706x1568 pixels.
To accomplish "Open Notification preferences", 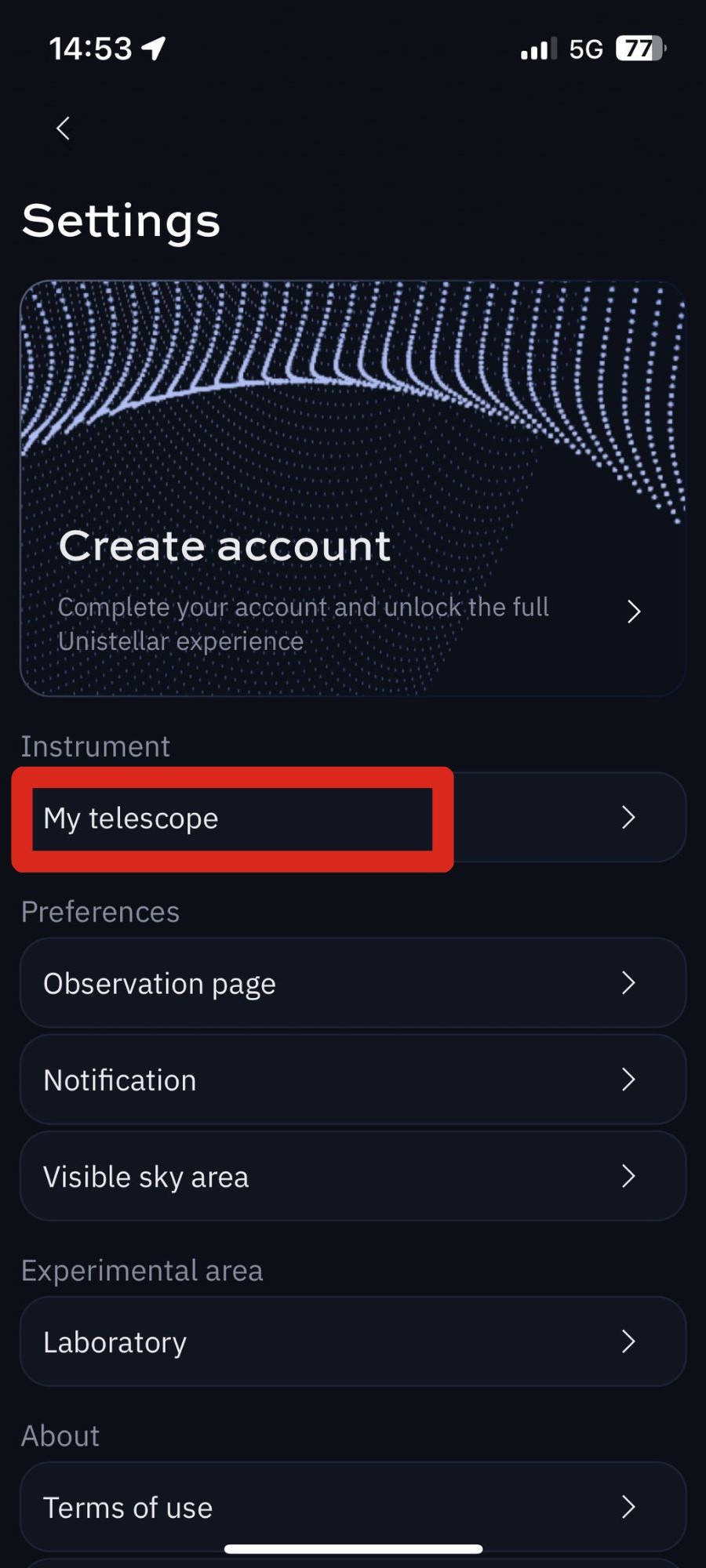I will point(353,1080).
